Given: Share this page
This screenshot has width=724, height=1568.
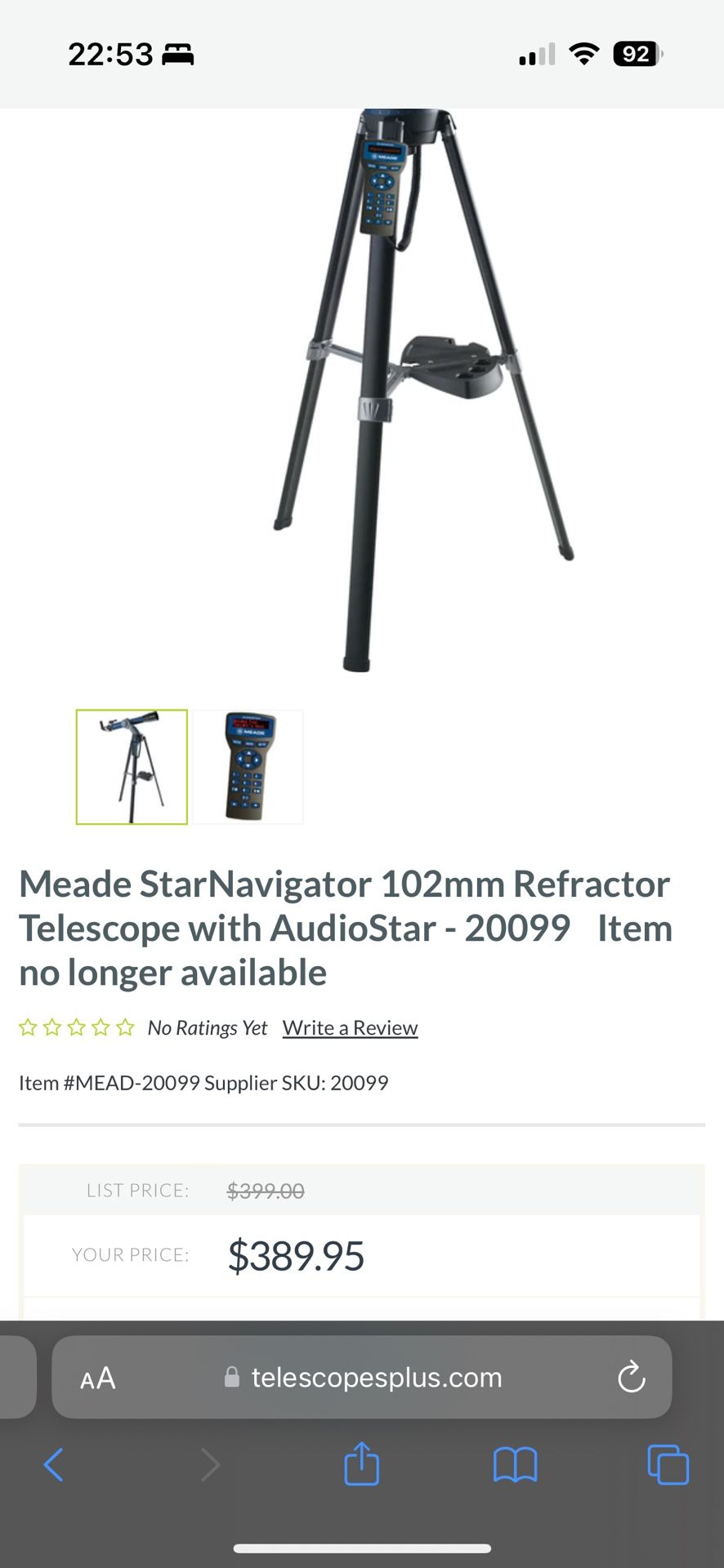Looking at the screenshot, I should 362,1463.
